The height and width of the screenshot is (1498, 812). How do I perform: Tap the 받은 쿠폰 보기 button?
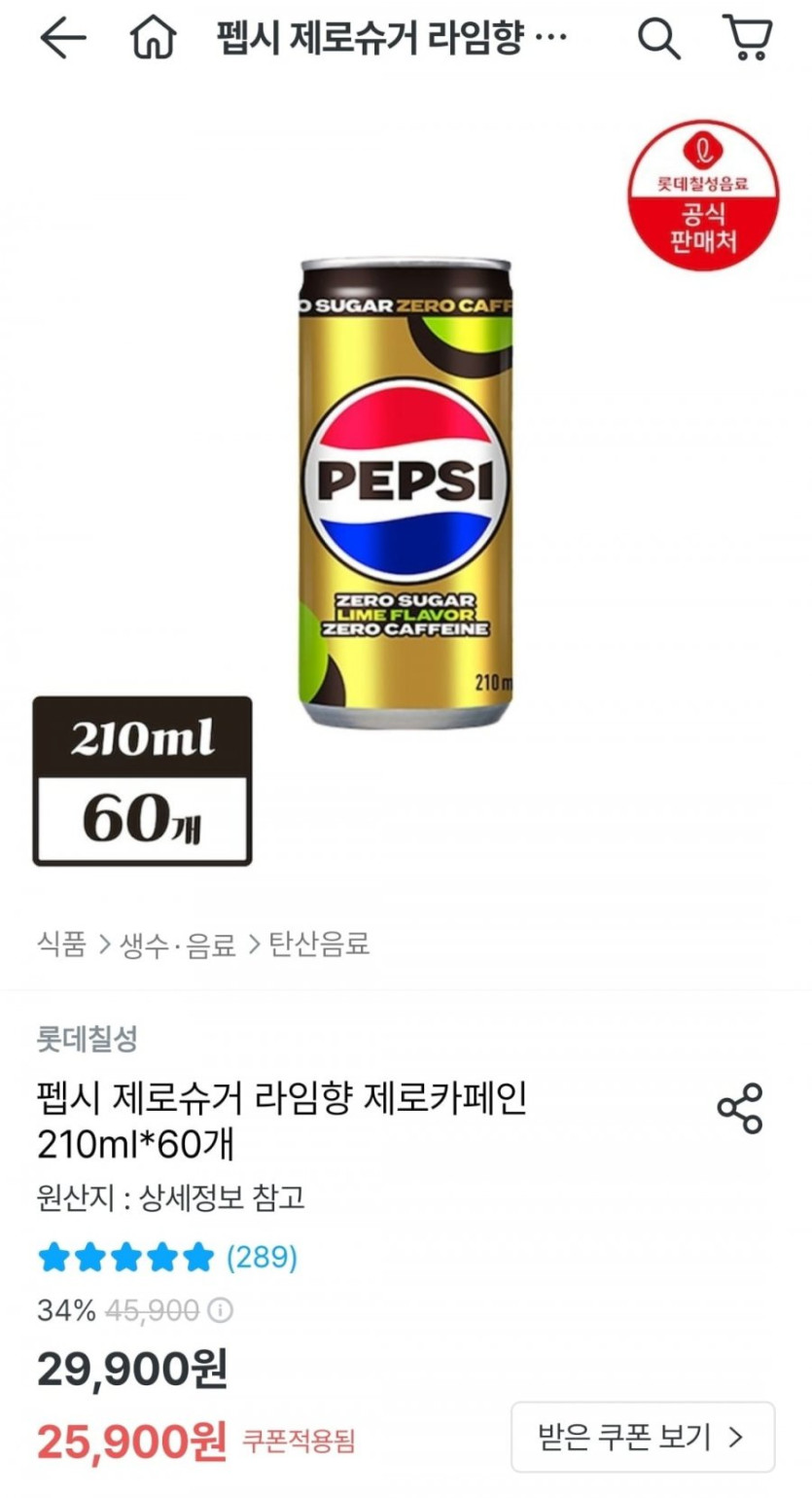pos(643,1436)
